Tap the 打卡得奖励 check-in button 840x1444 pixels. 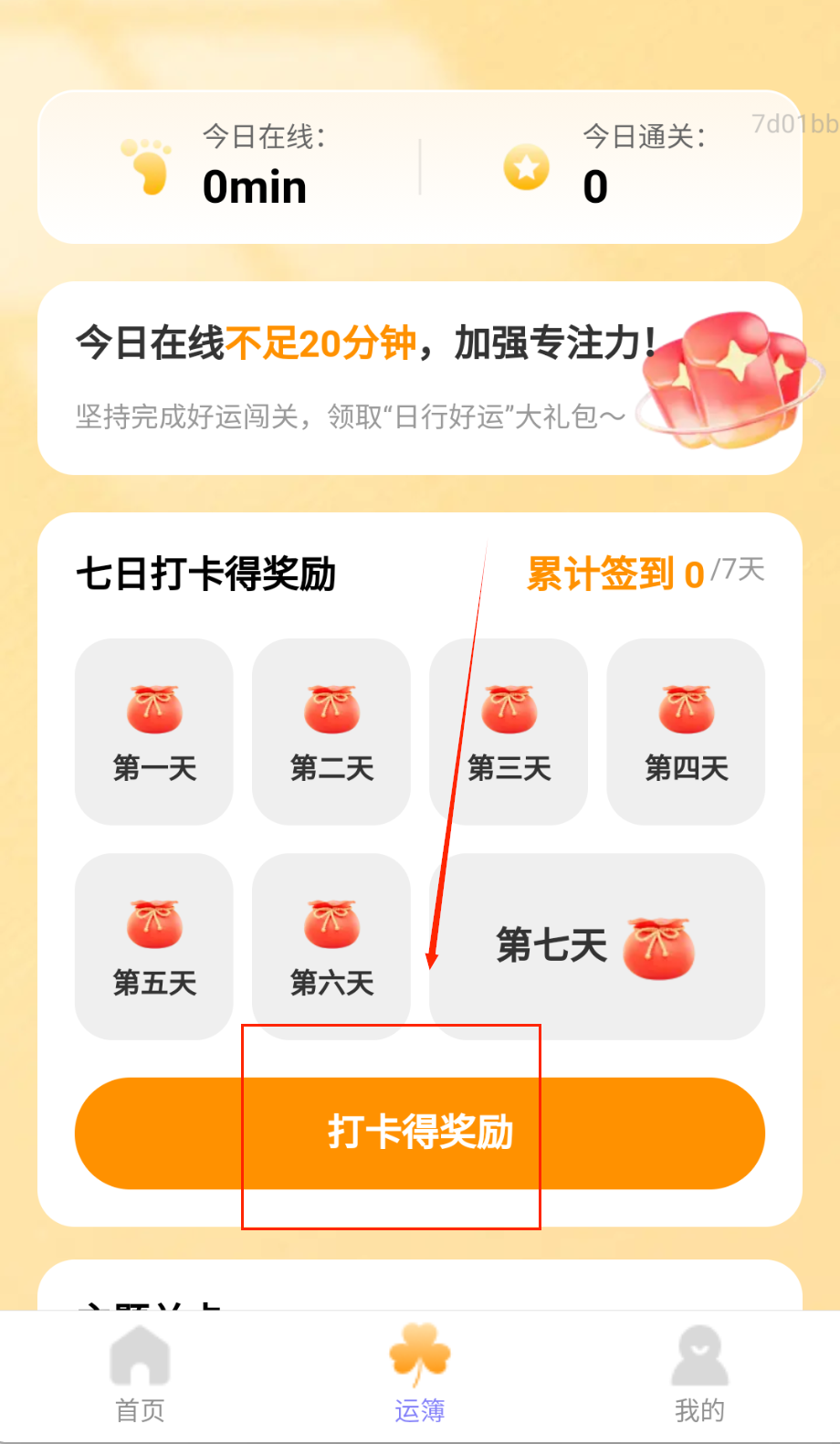419,1133
